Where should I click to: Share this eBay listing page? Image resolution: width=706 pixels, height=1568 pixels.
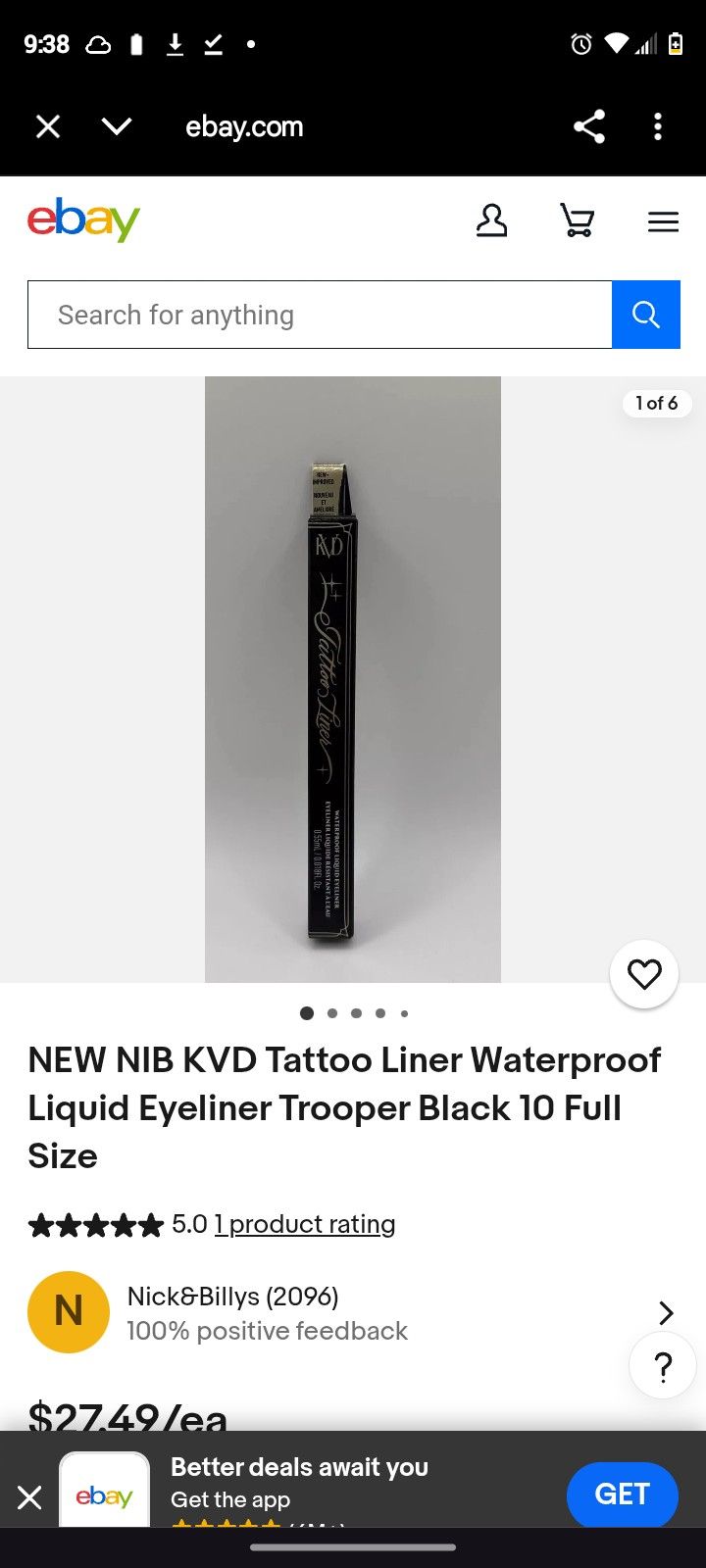[x=588, y=126]
